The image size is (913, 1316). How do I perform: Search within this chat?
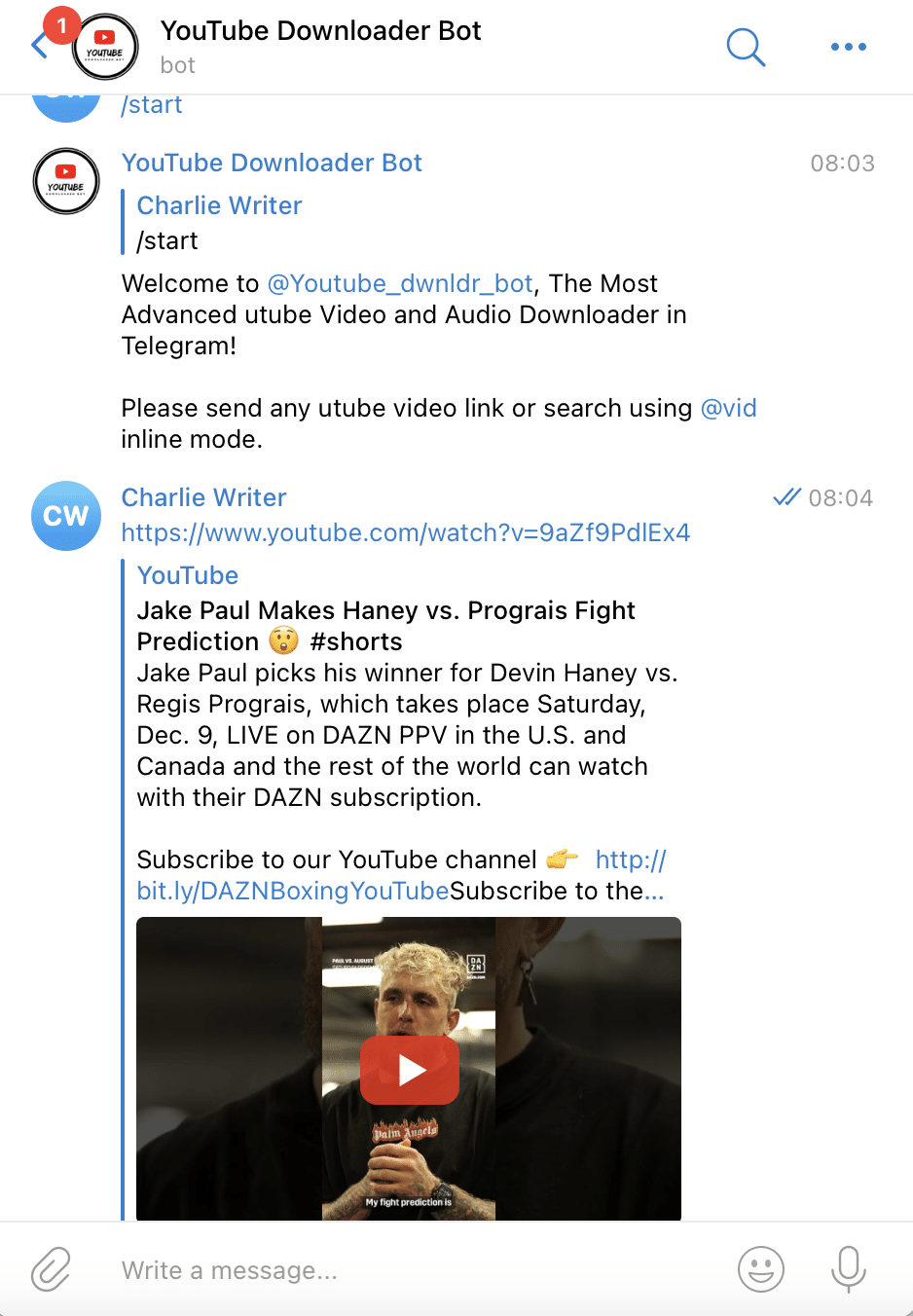(746, 46)
